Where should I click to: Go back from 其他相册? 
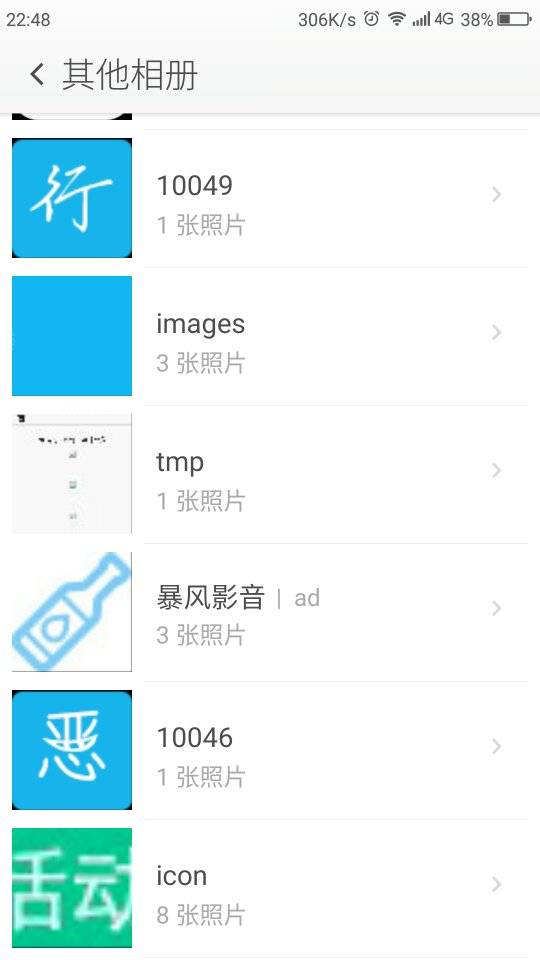[x=37, y=75]
